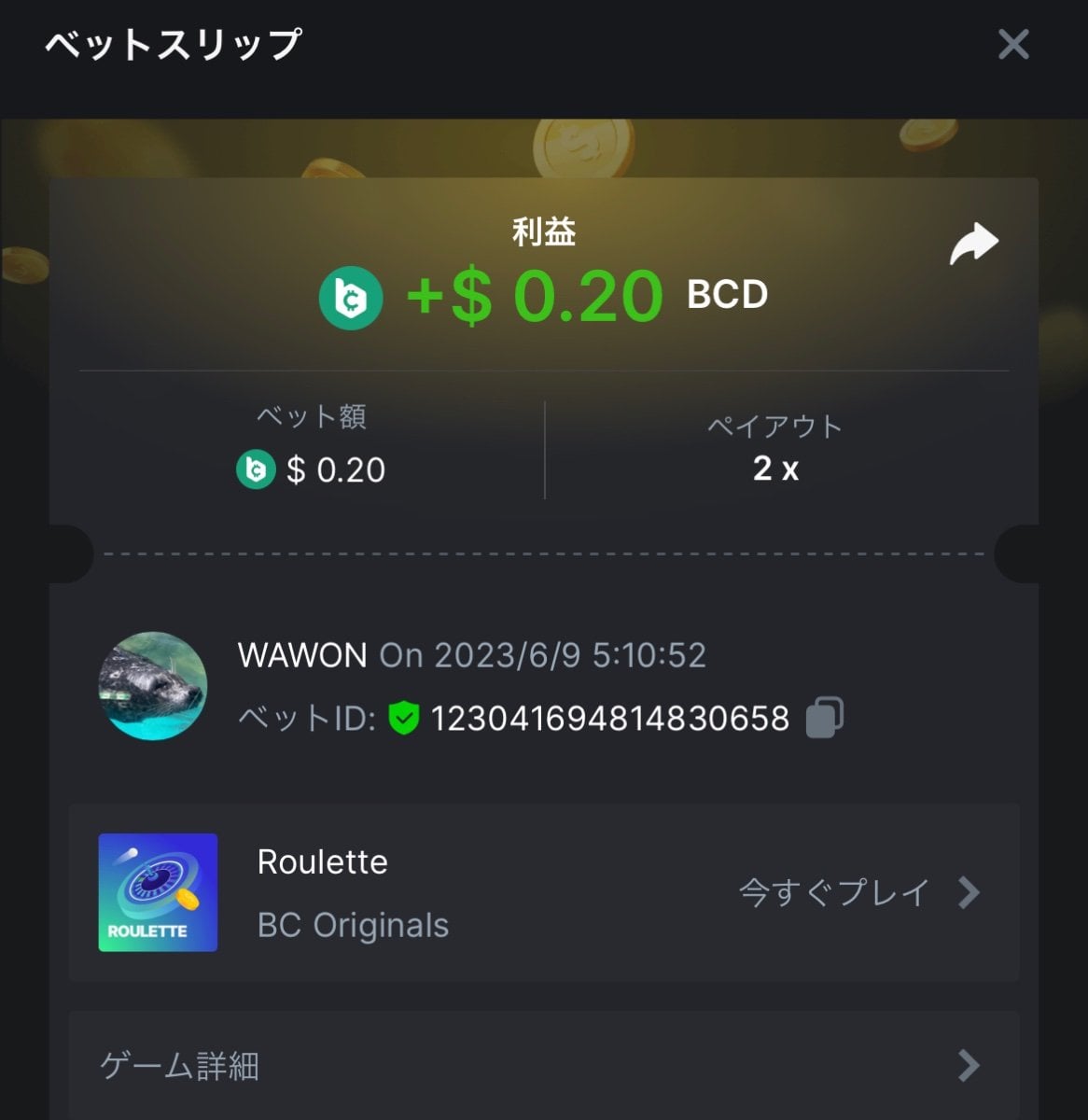Screen dimensions: 1088x1120
Task: Copy the bet ID number
Action: (824, 717)
